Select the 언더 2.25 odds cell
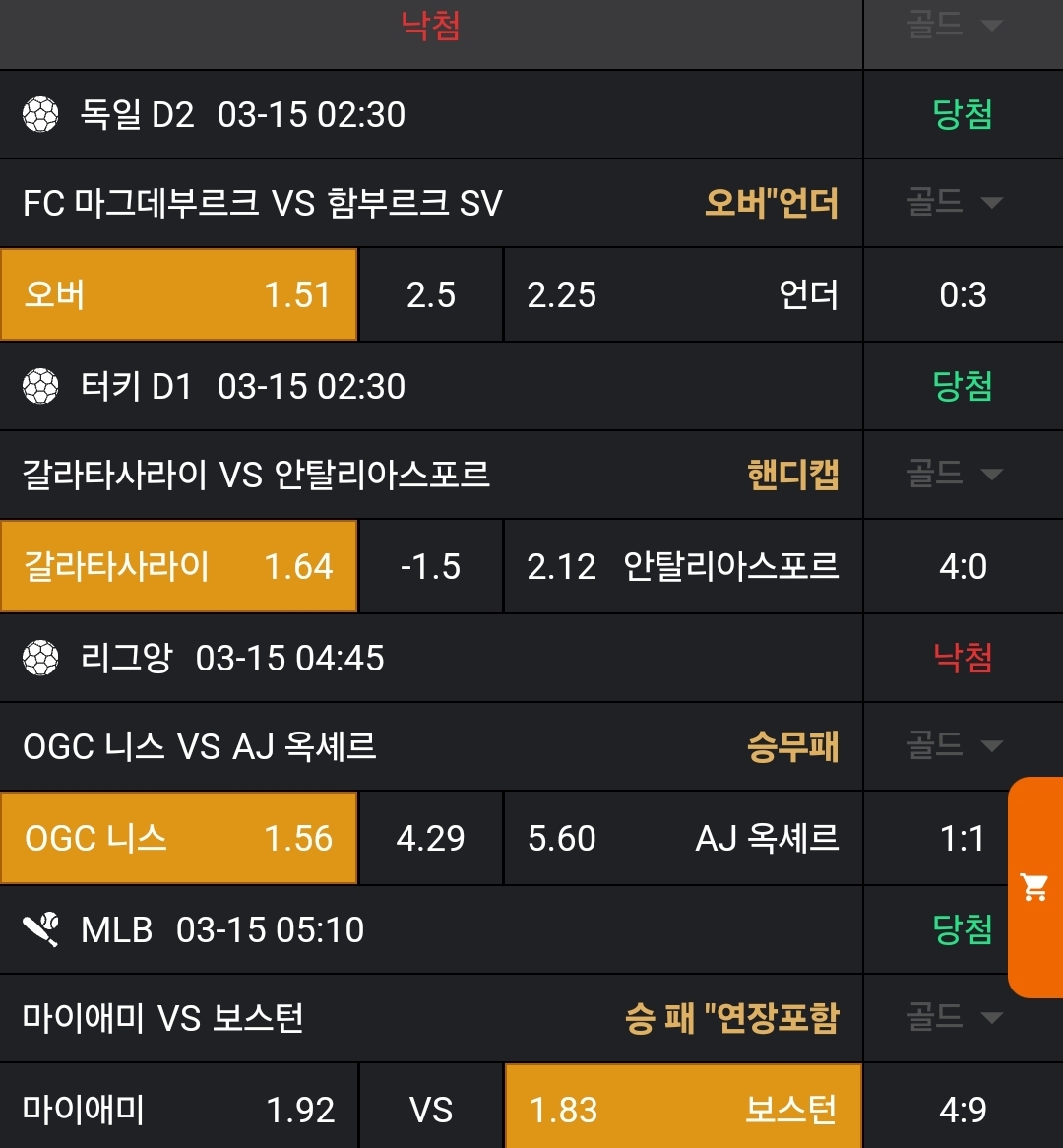The image size is (1063, 1148). point(682,294)
